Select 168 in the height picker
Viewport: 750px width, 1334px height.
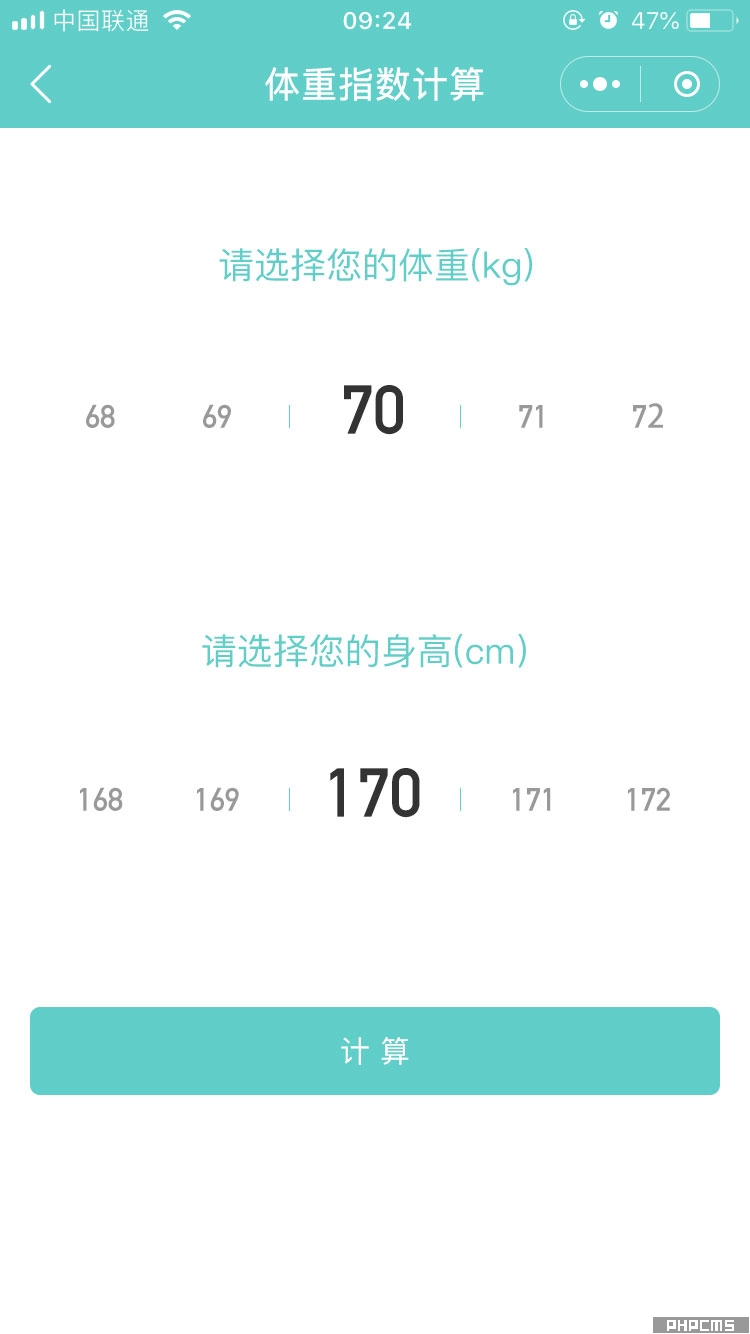point(100,800)
